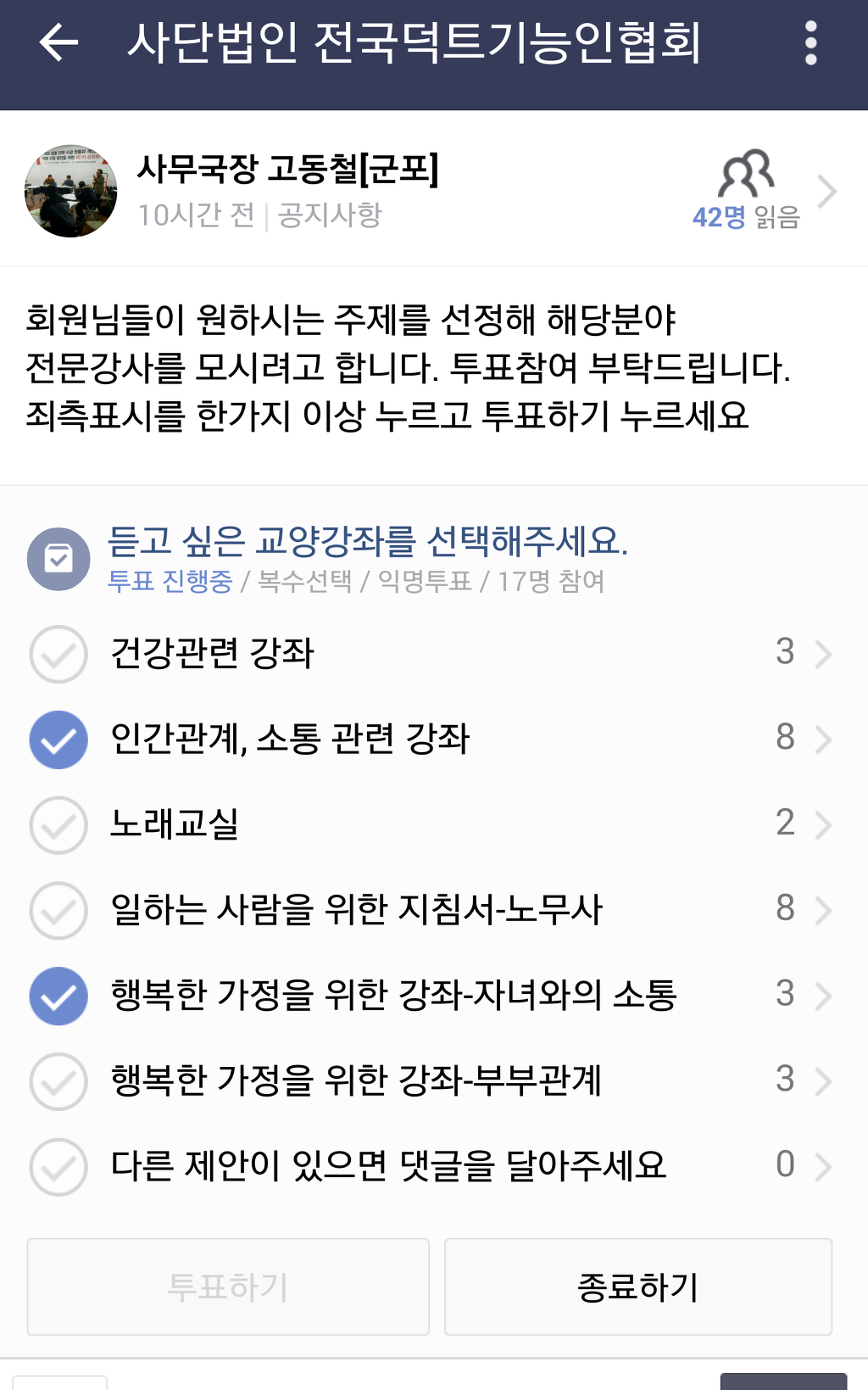This screenshot has width=868, height=1390.
Task: Check 다른 제안이 있으면 댓글을 달아주세요
Action: pyautogui.click(x=58, y=1167)
